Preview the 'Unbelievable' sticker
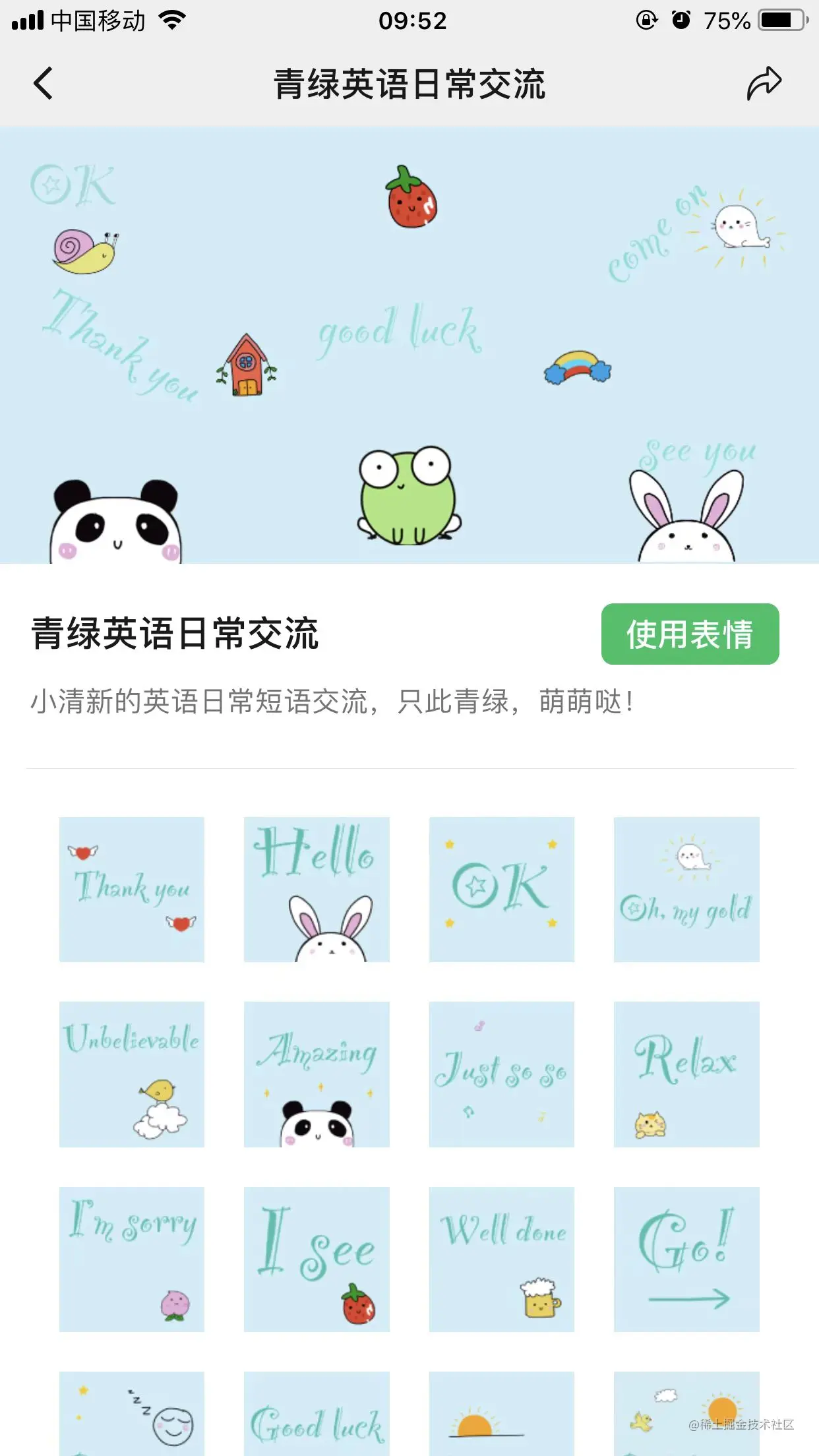This screenshot has width=819, height=1456. (132, 1074)
